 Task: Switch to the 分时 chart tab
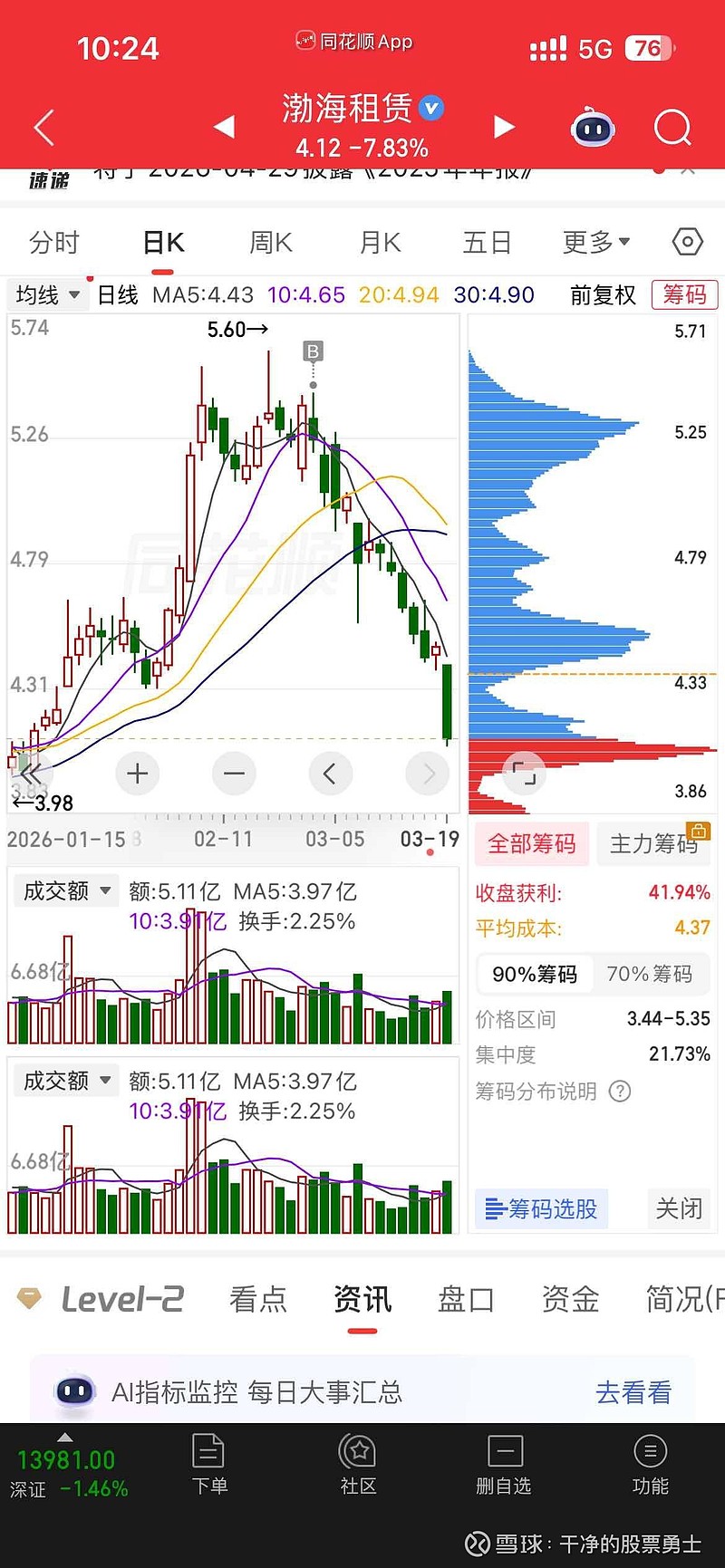click(54, 243)
